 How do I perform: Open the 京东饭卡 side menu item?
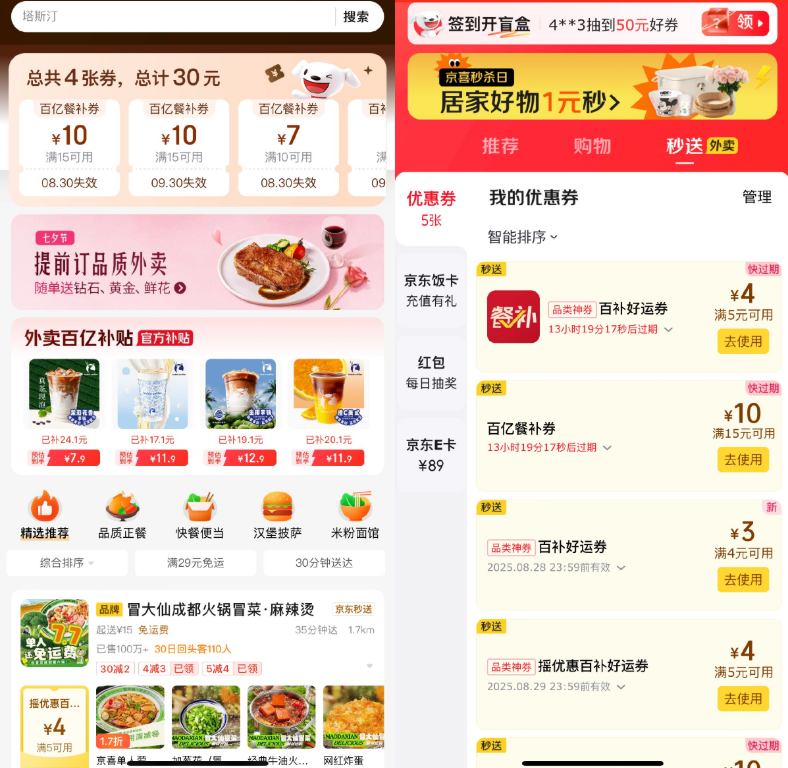coord(431,290)
